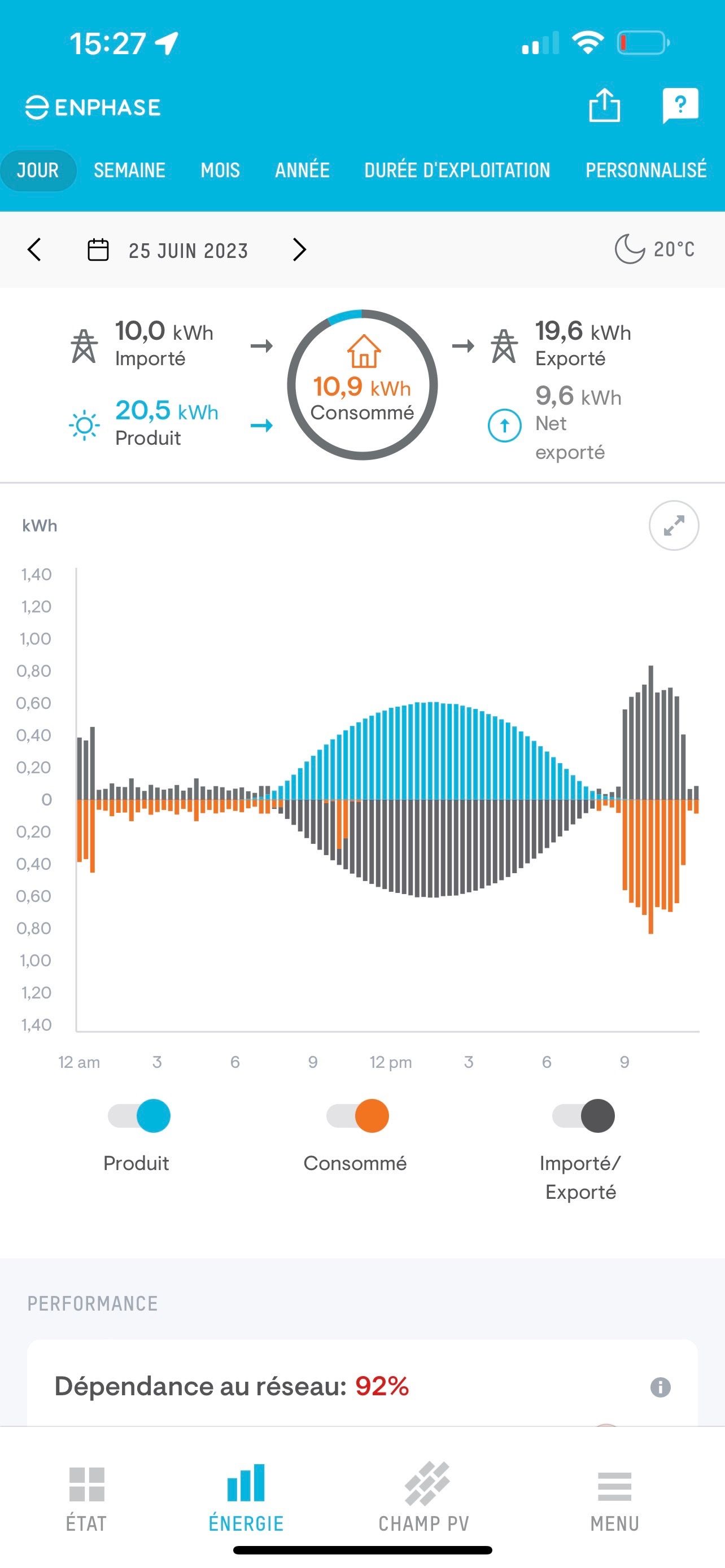Go to the previous day
Image resolution: width=725 pixels, height=1568 pixels.
[34, 249]
